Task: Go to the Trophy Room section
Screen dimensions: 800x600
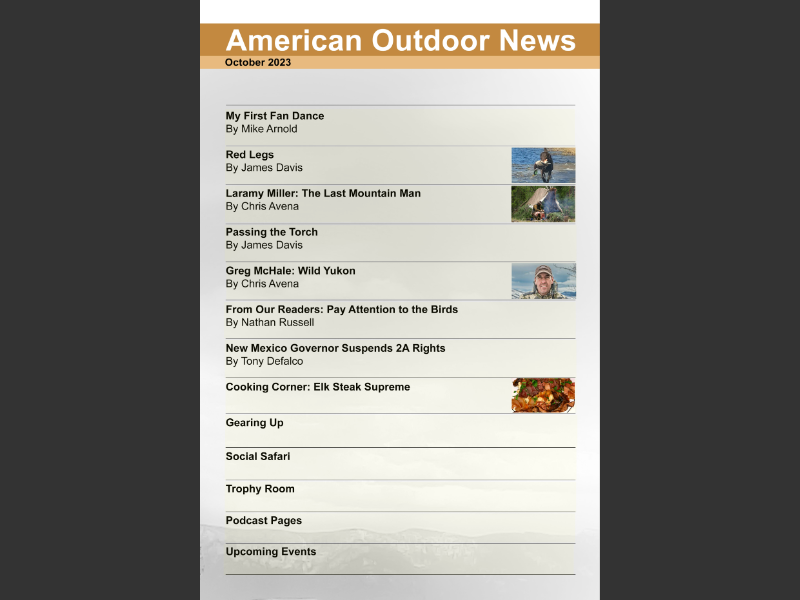Action: click(x=260, y=489)
